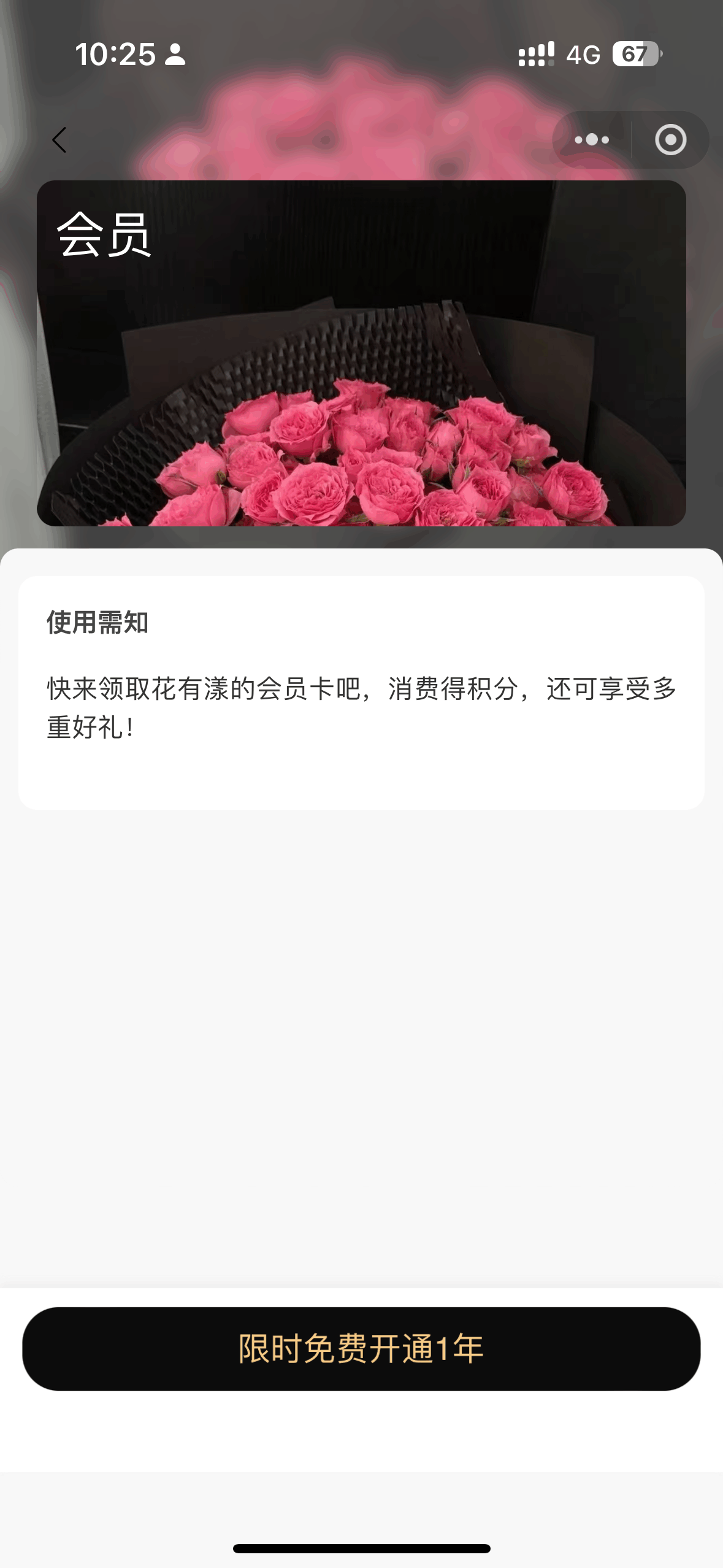The width and height of the screenshot is (723, 1568).
Task: Open the mini program's three-dot menu
Action: [592, 140]
